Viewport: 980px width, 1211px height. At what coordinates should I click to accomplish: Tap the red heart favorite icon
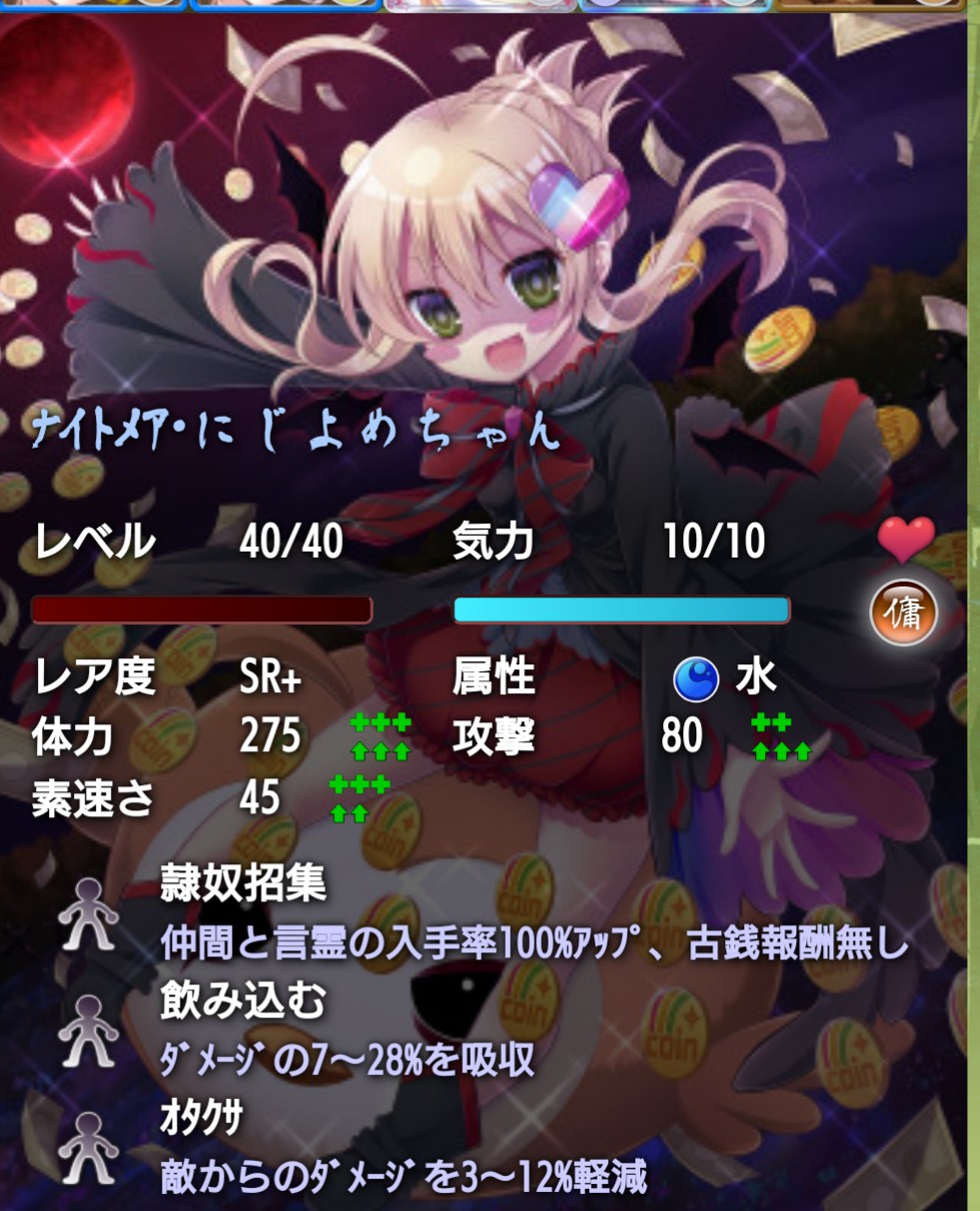pyautogui.click(x=905, y=541)
